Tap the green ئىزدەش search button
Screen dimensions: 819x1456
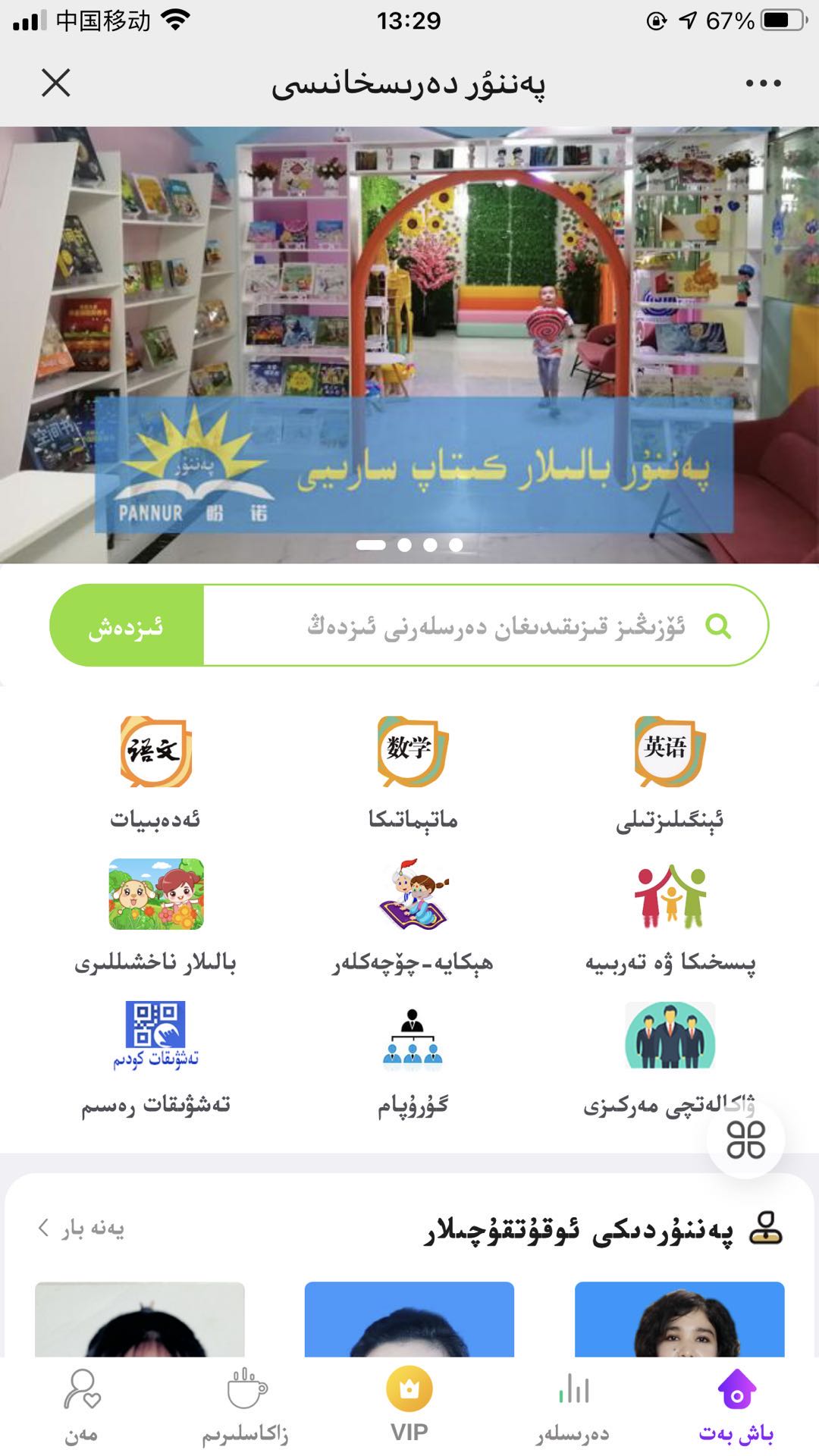(x=127, y=626)
